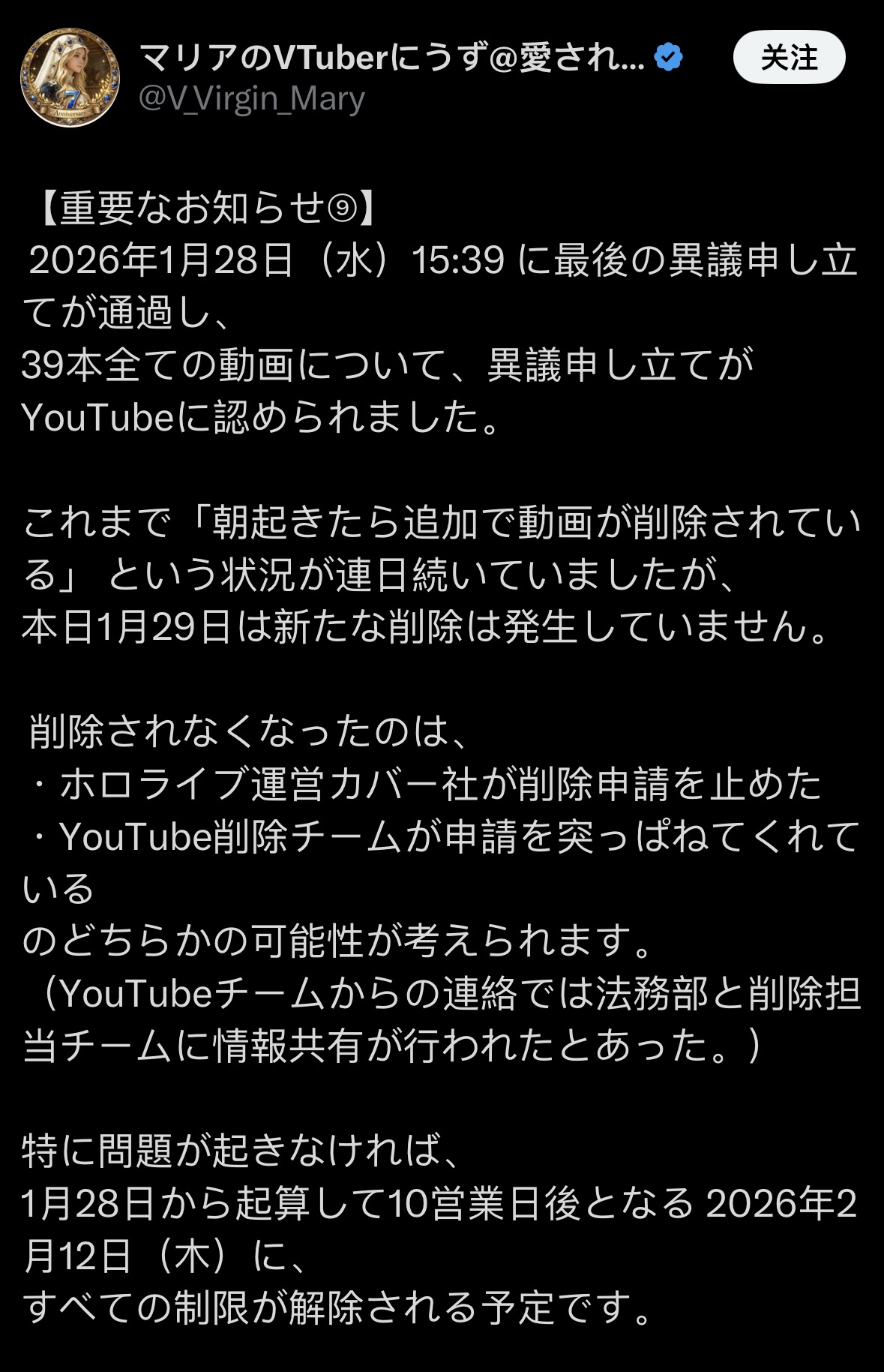
Task: Open the author's profile avatar
Action: [x=70, y=78]
